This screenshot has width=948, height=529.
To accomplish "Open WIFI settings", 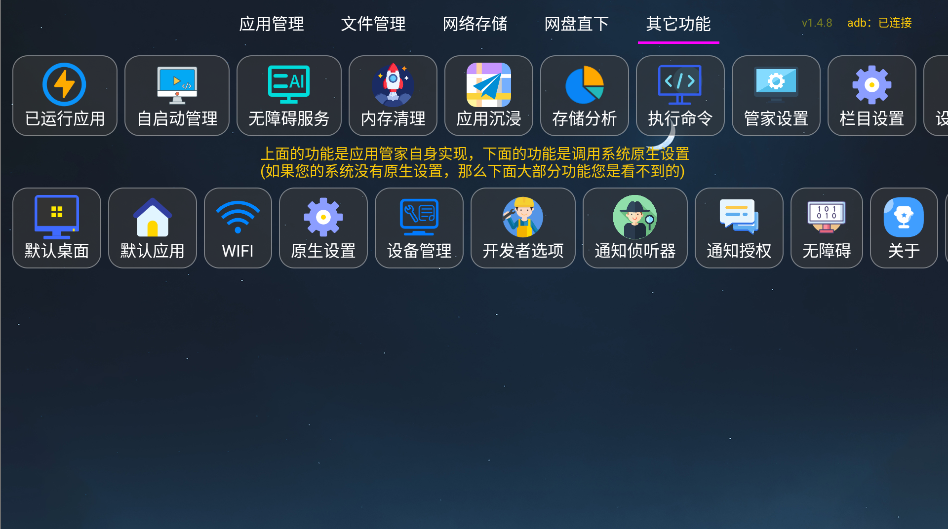I will [x=238, y=228].
